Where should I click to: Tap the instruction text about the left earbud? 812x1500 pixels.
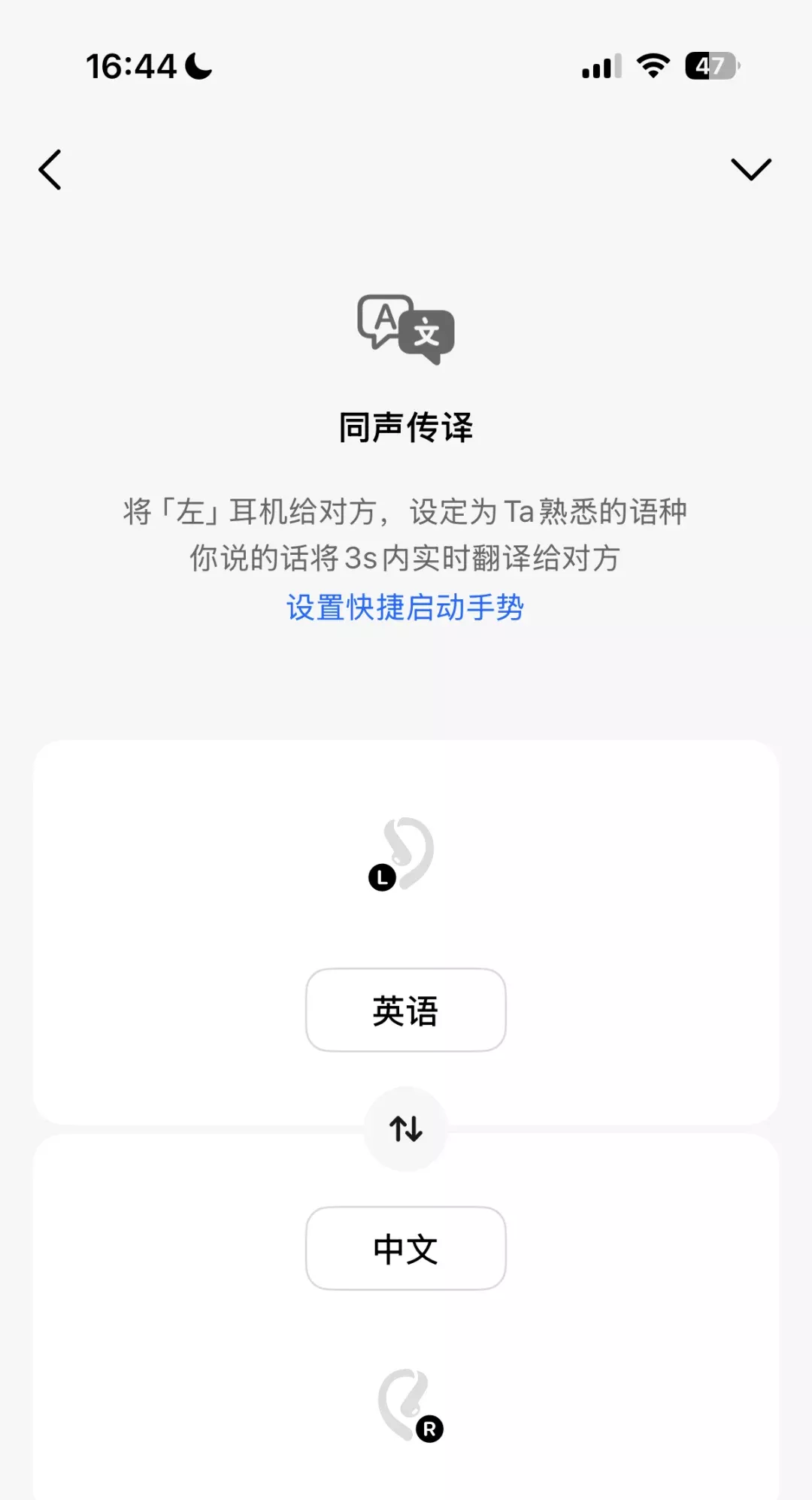406,511
